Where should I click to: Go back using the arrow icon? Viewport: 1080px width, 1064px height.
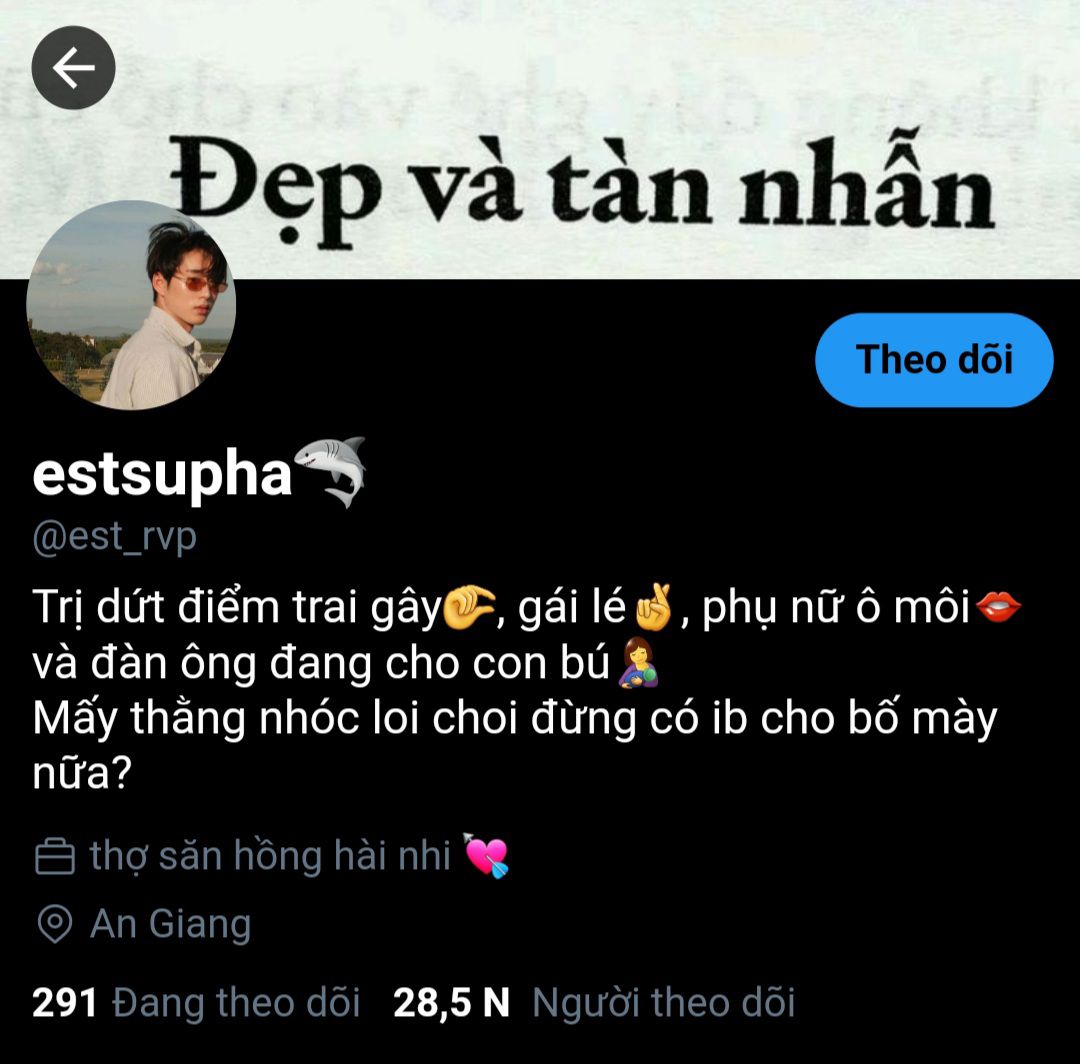73,68
